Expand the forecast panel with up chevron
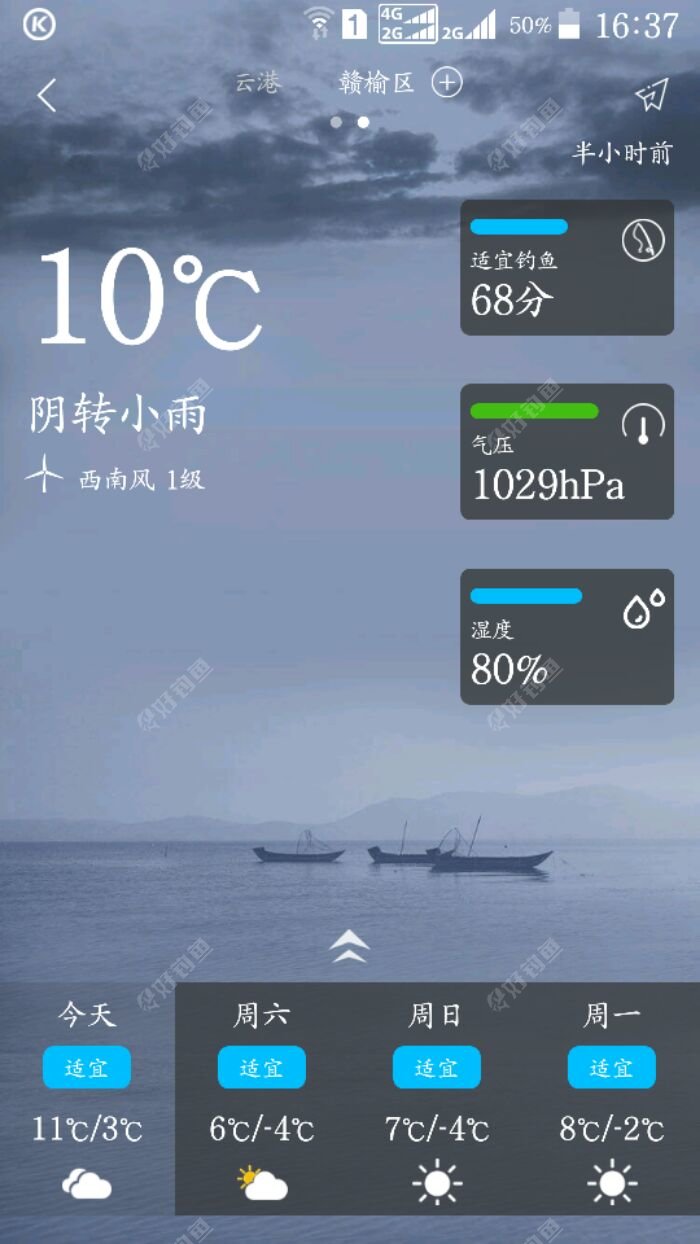 click(349, 945)
